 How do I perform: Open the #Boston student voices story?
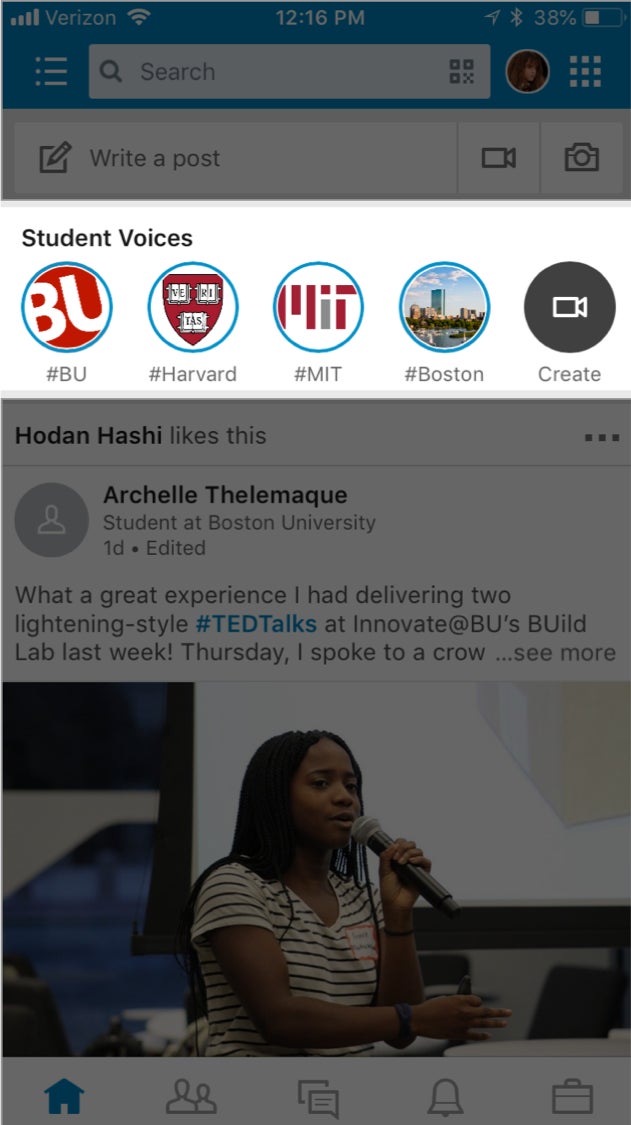click(444, 308)
